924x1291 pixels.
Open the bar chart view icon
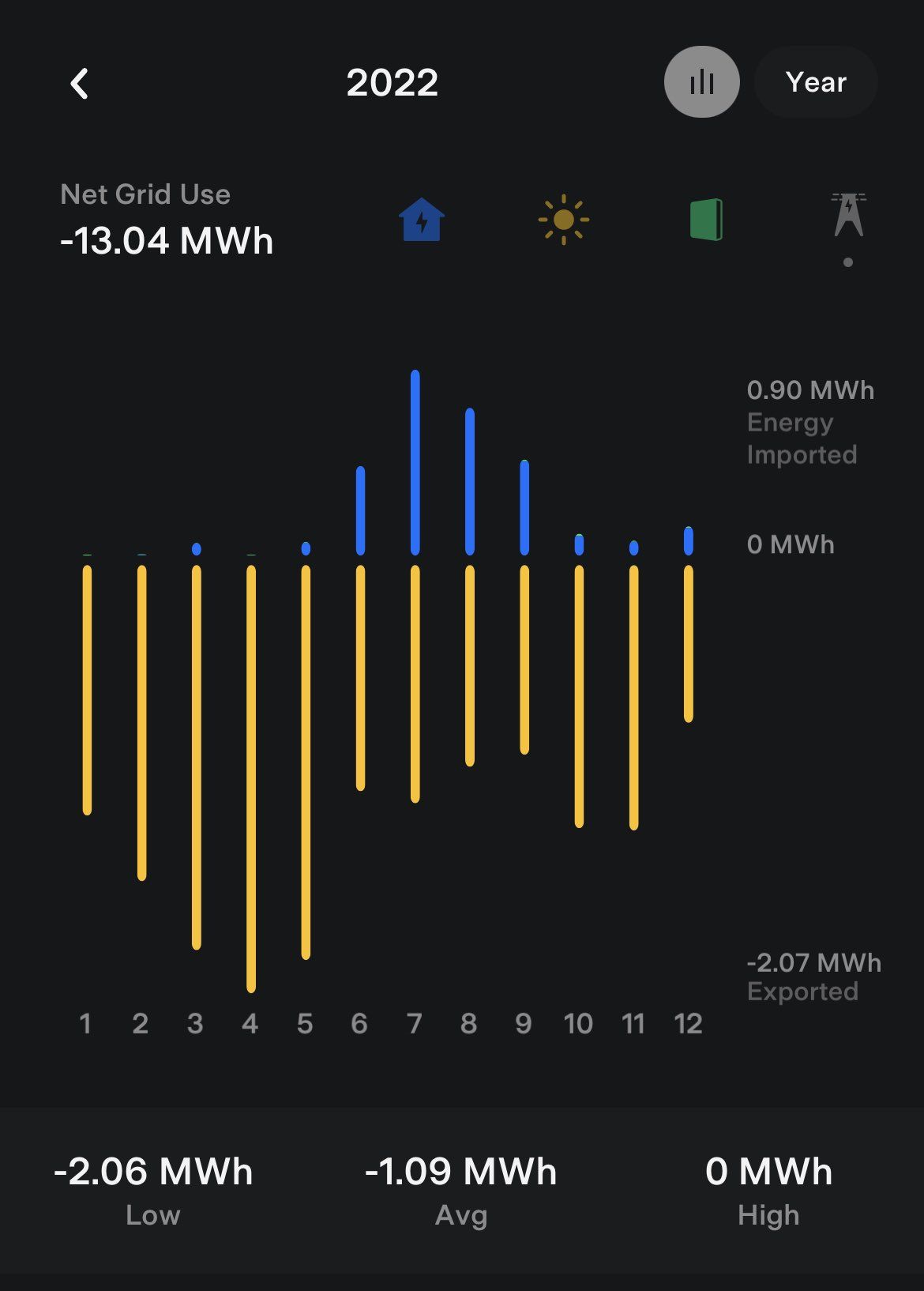tap(701, 81)
